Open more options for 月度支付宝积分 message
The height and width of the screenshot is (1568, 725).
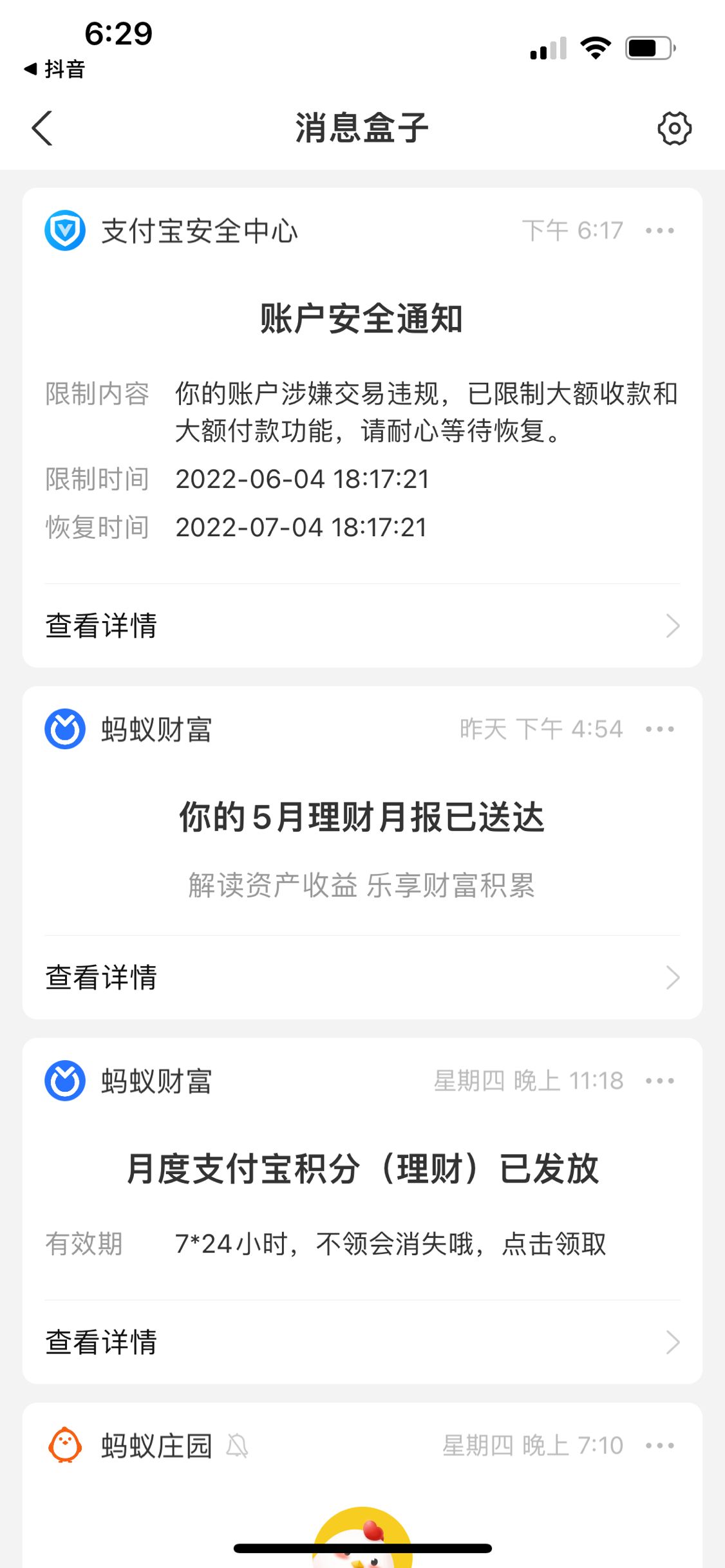coord(659,1081)
